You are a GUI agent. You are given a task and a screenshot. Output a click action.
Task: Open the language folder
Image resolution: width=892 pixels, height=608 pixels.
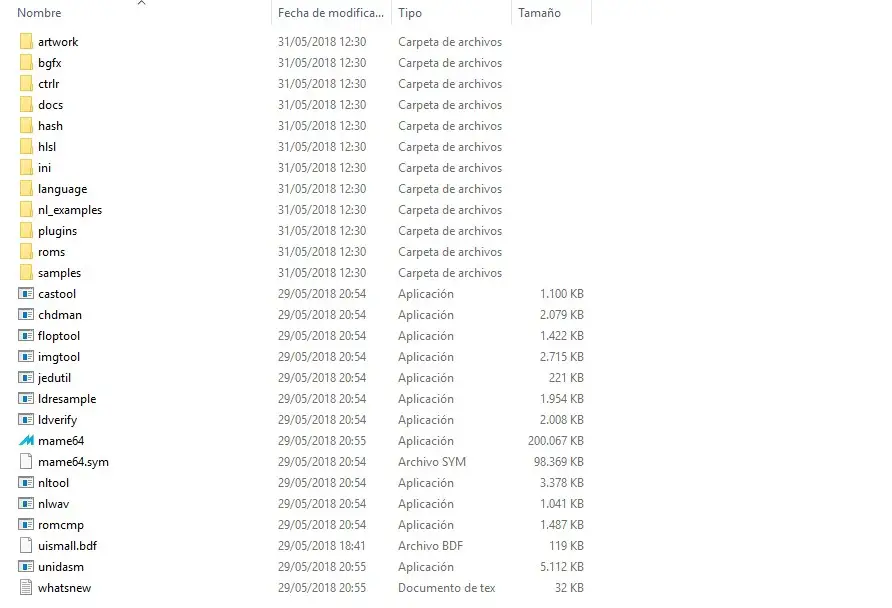click(62, 189)
